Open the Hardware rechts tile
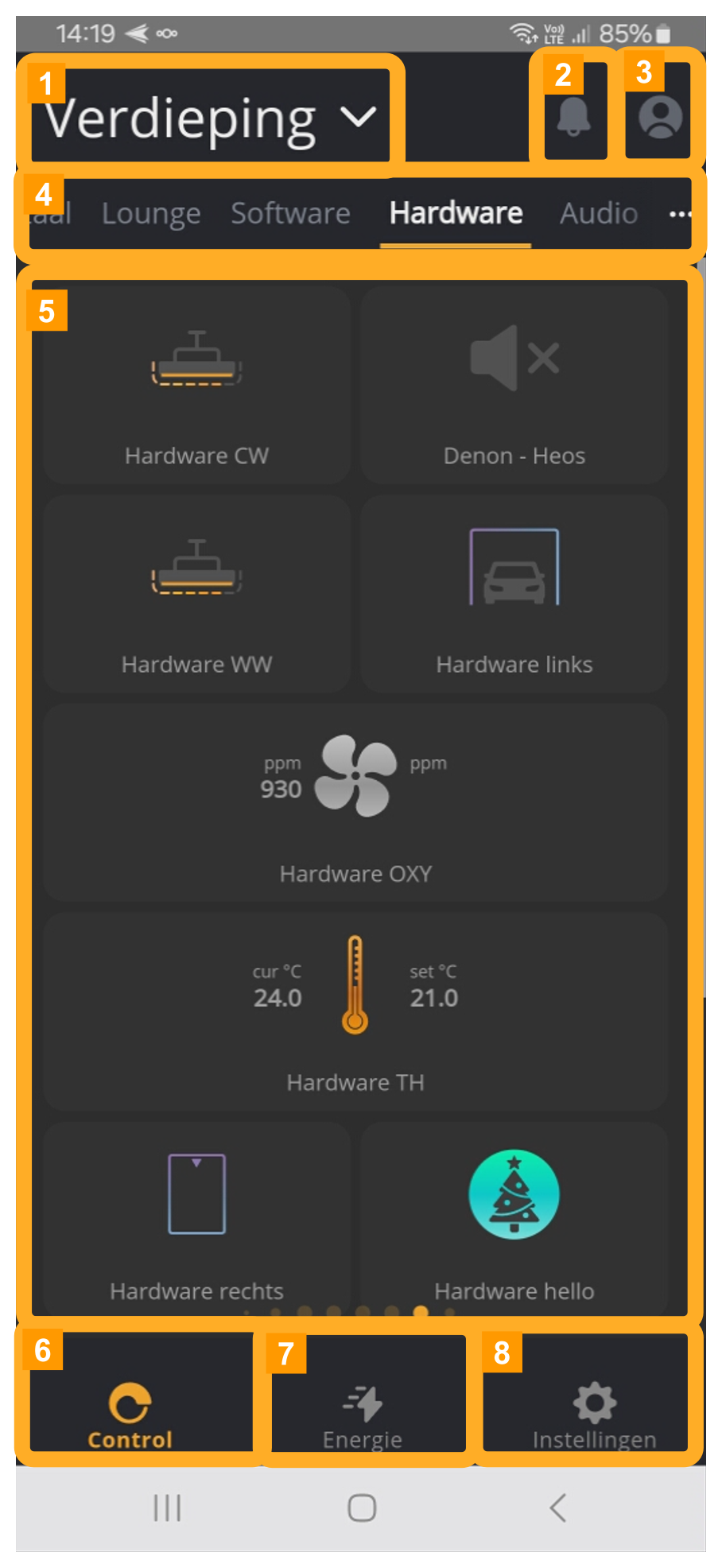Viewport: 722px width, 1568px height. (x=196, y=1217)
